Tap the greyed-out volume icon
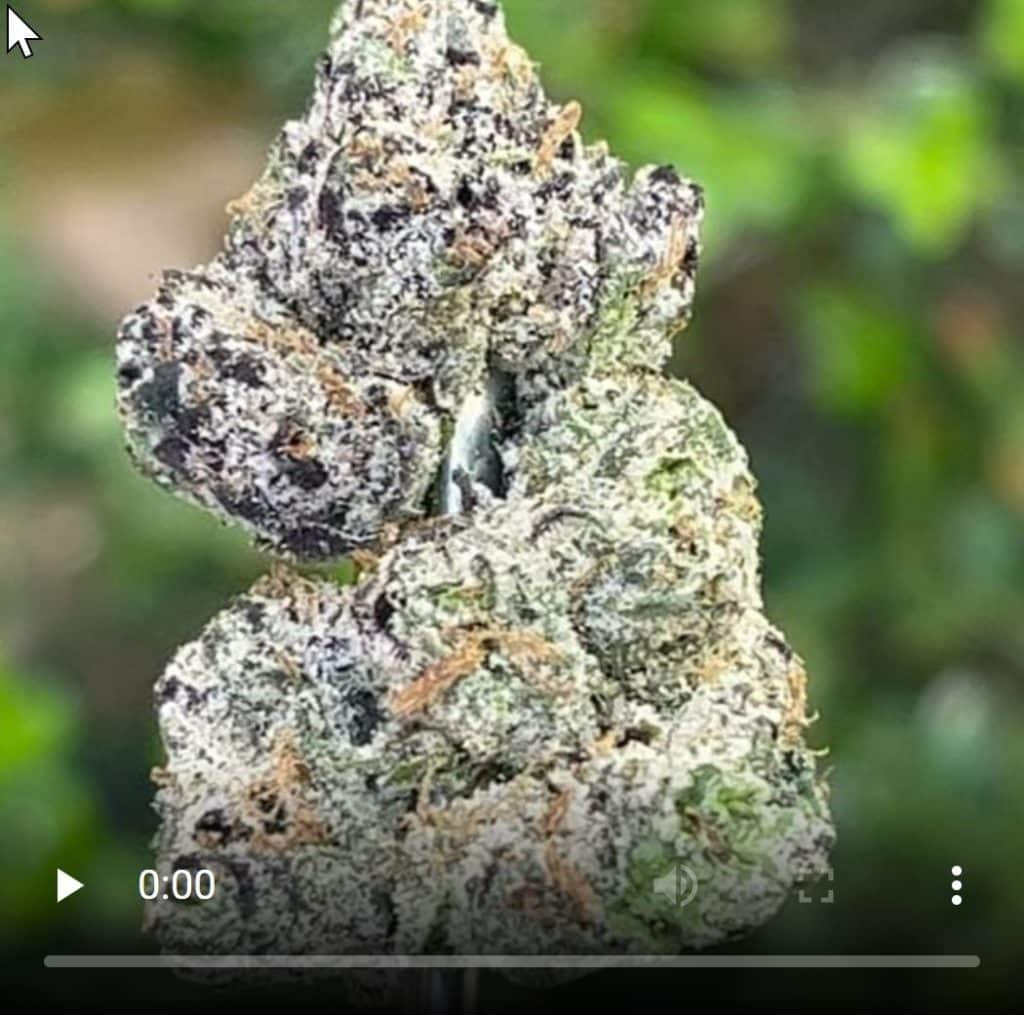 point(676,885)
